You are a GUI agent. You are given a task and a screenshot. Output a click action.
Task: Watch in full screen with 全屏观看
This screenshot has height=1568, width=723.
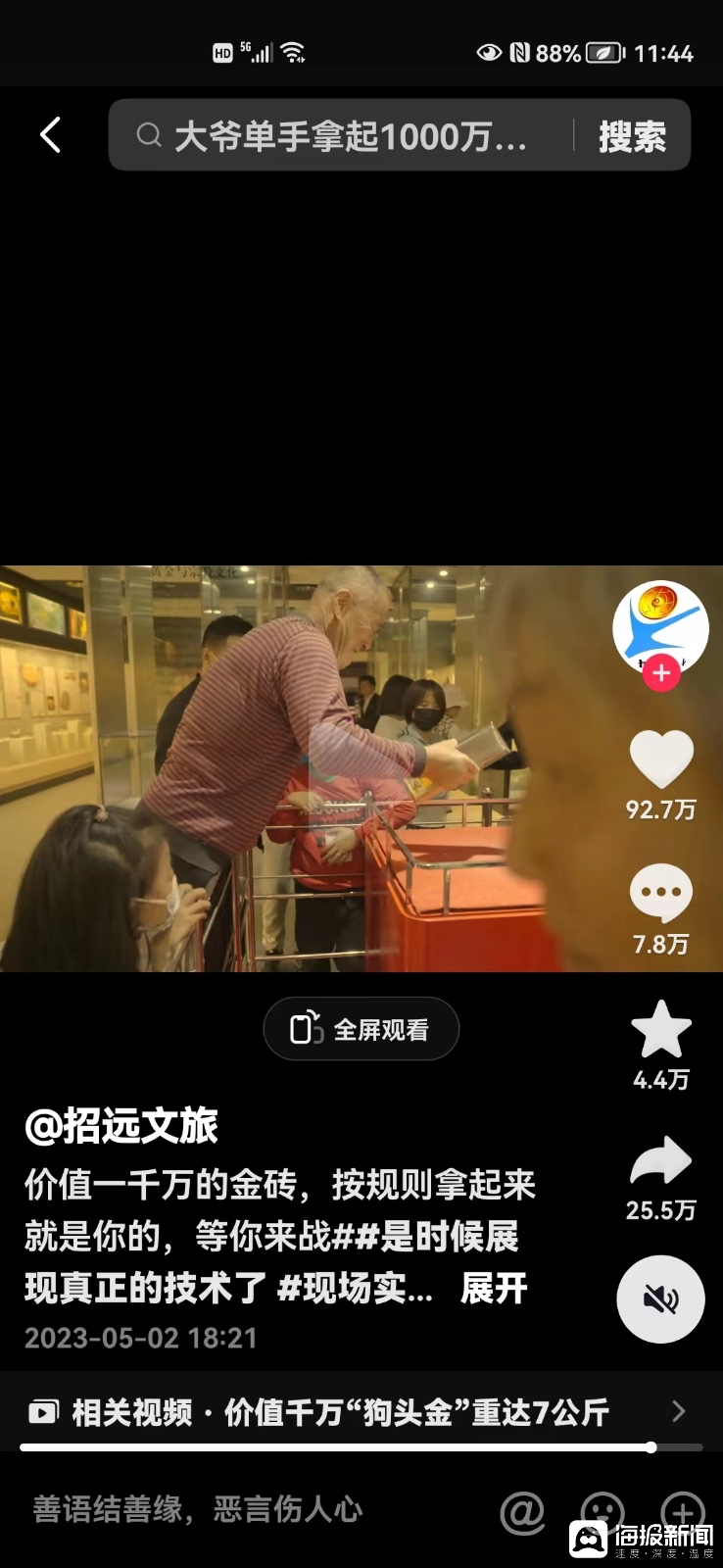point(361,1029)
